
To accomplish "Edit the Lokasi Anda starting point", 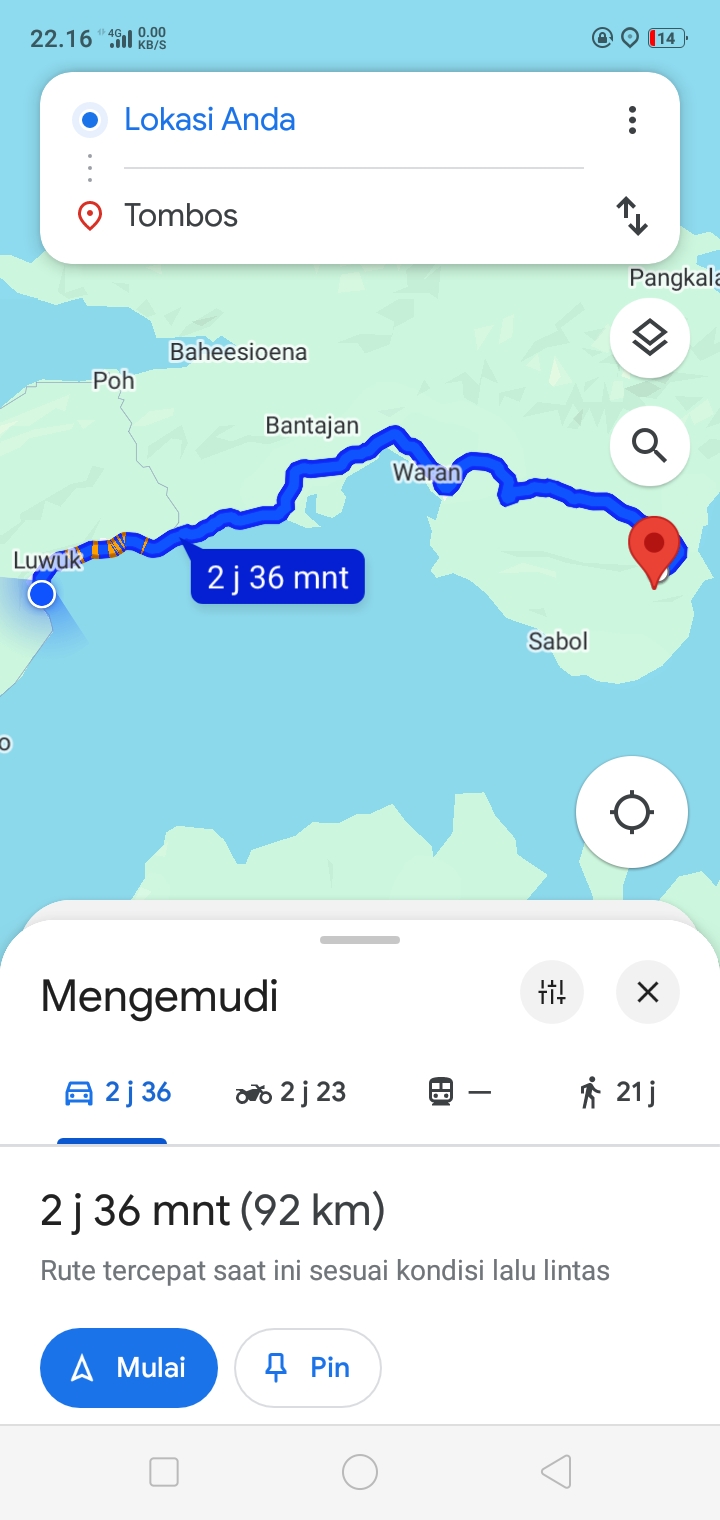I will click(x=353, y=120).
